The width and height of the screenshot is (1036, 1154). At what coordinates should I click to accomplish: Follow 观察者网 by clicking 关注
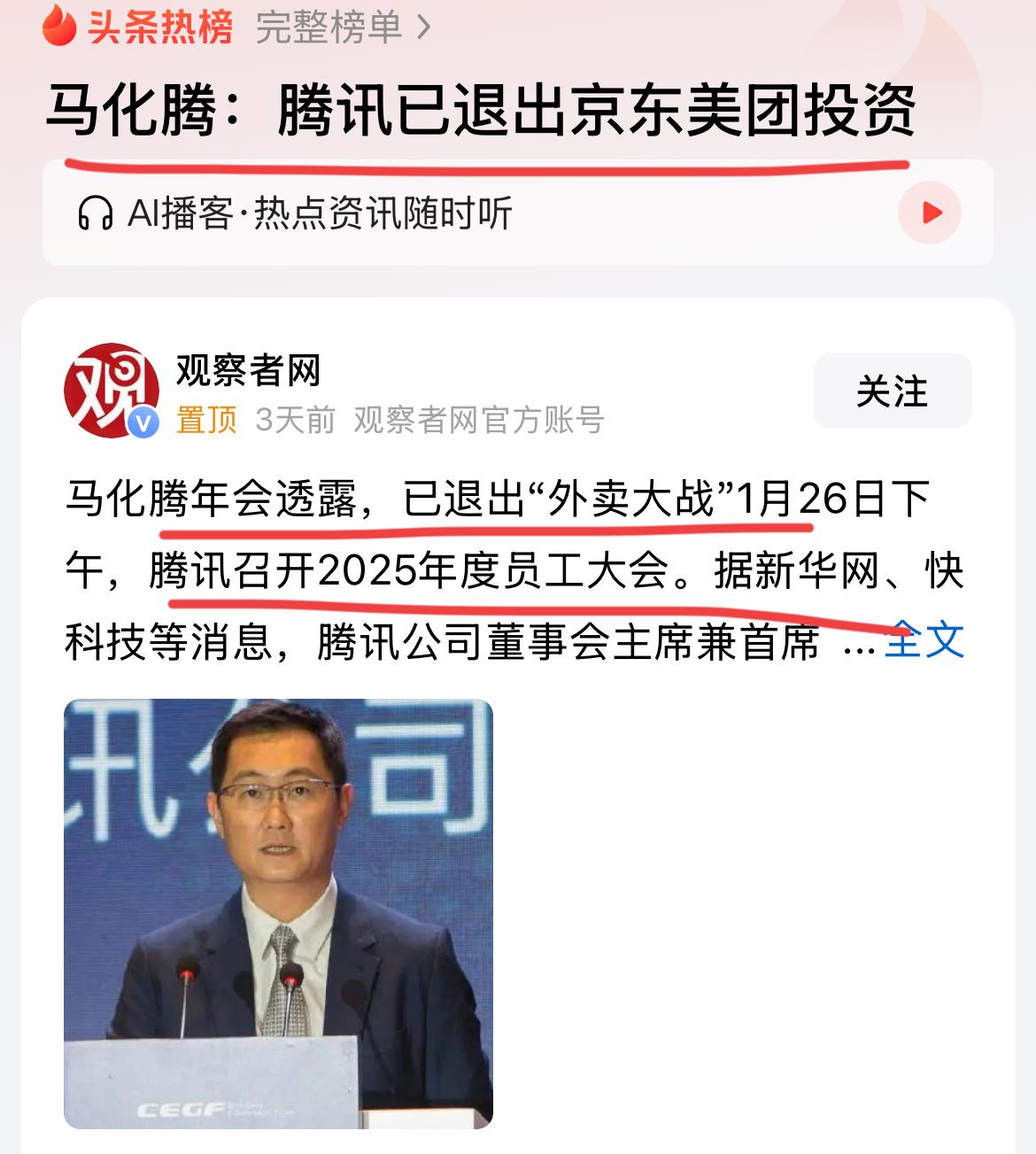click(894, 391)
